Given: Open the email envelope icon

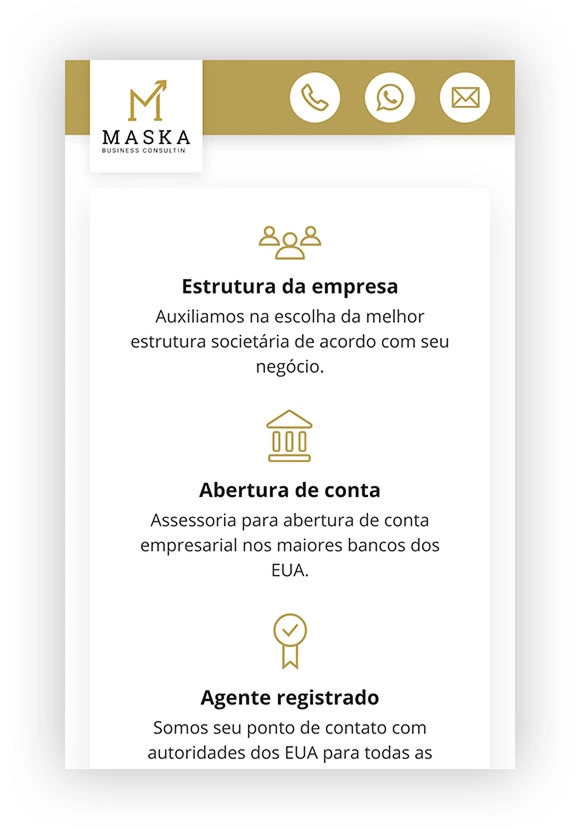Looking at the screenshot, I should point(465,98).
